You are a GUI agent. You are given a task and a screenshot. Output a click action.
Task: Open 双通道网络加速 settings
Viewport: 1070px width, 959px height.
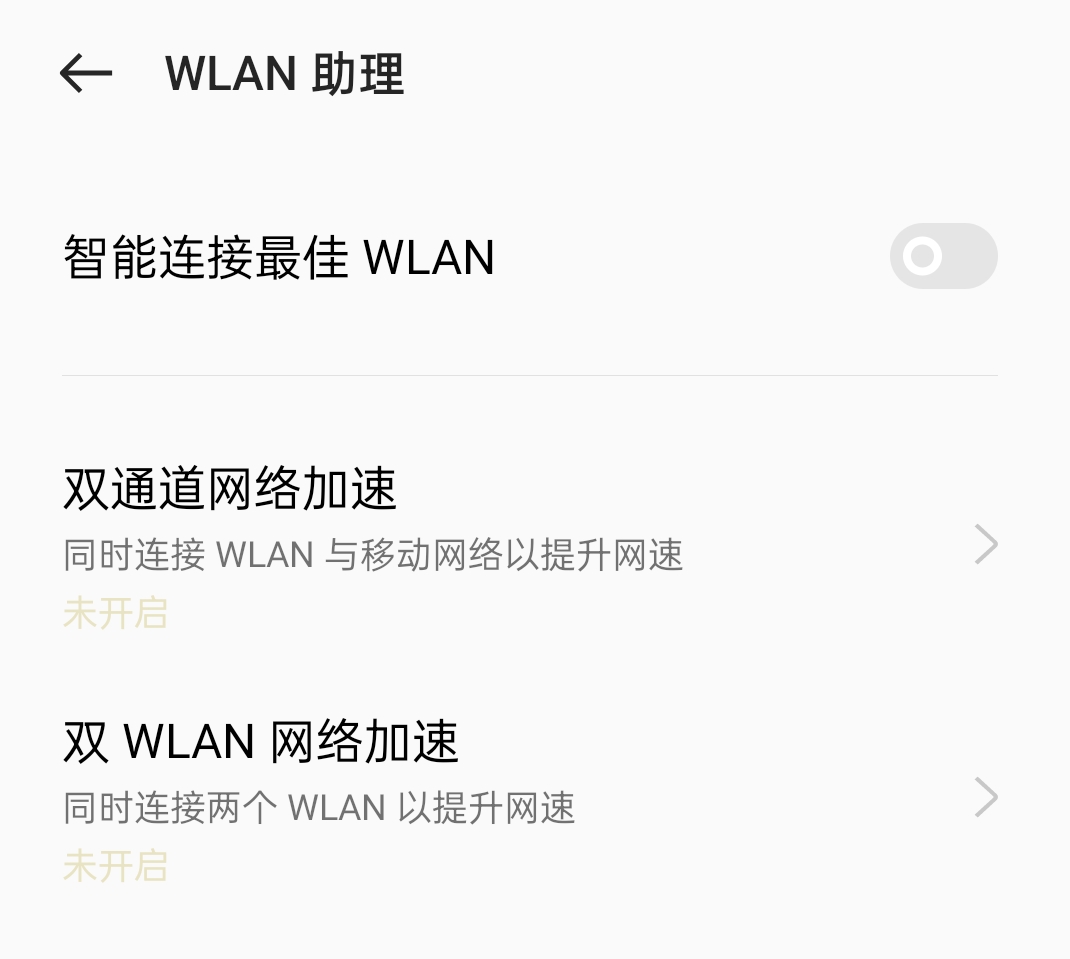tap(530, 545)
